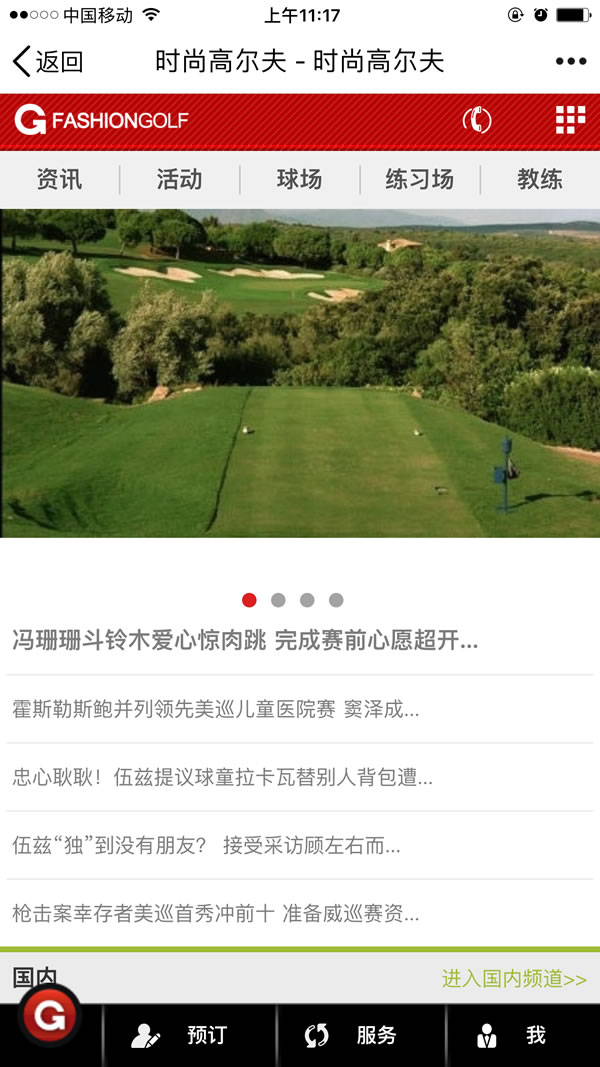Viewport: 600px width, 1067px height.
Task: View the 枪击案幸存者美巡首秀 article
Action: 215,913
